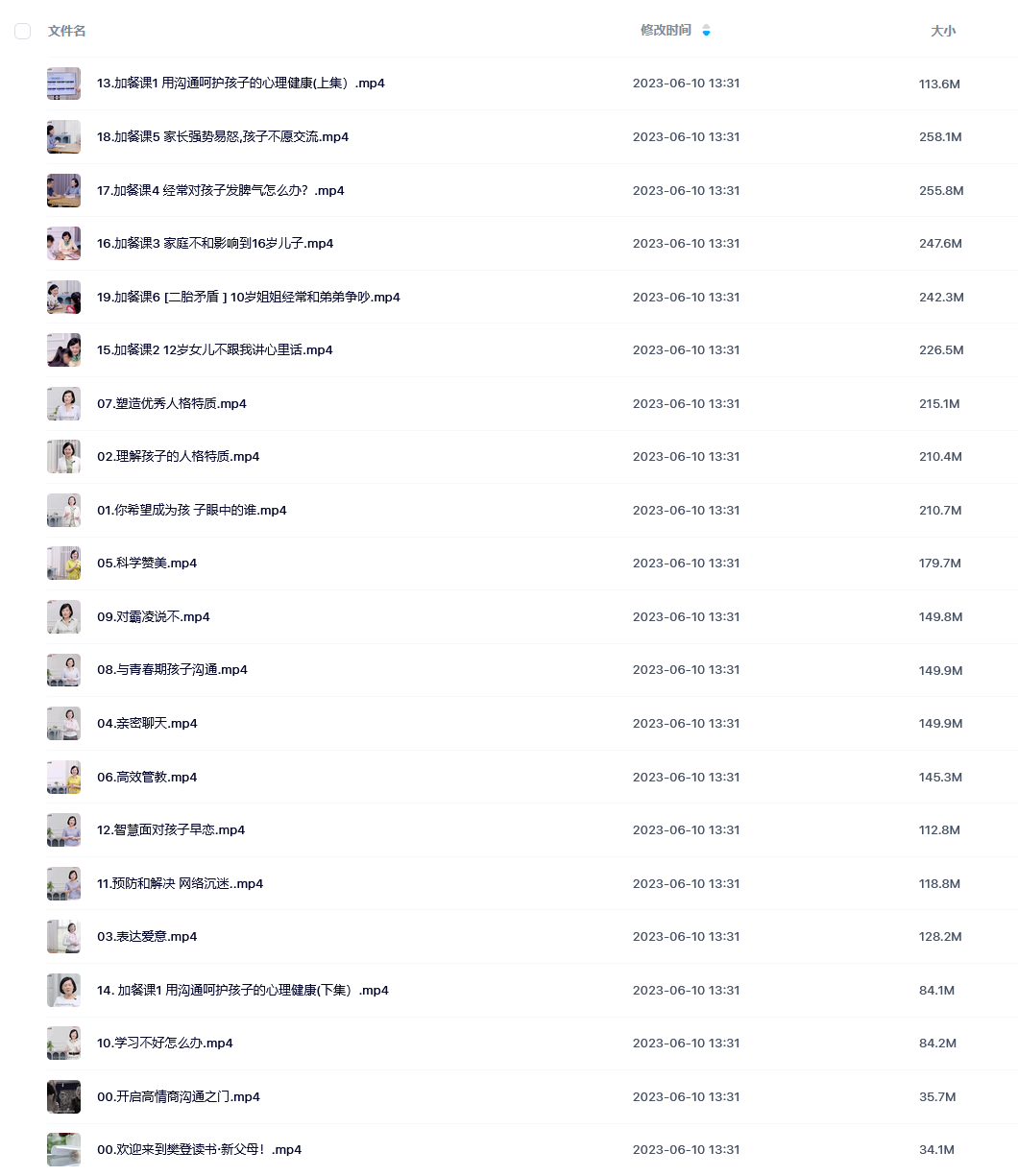Select 16.加餐课3 家庭不和影响到16岁儿子.mp4
This screenshot has height=1176, width=1018.
(215, 244)
